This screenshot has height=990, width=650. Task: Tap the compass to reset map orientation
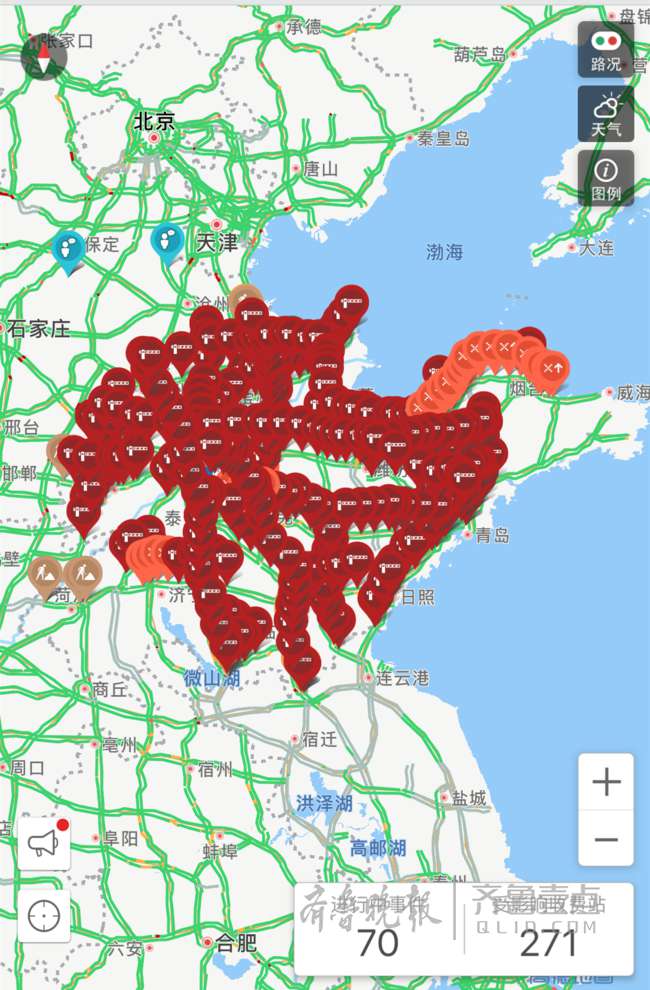[x=45, y=56]
